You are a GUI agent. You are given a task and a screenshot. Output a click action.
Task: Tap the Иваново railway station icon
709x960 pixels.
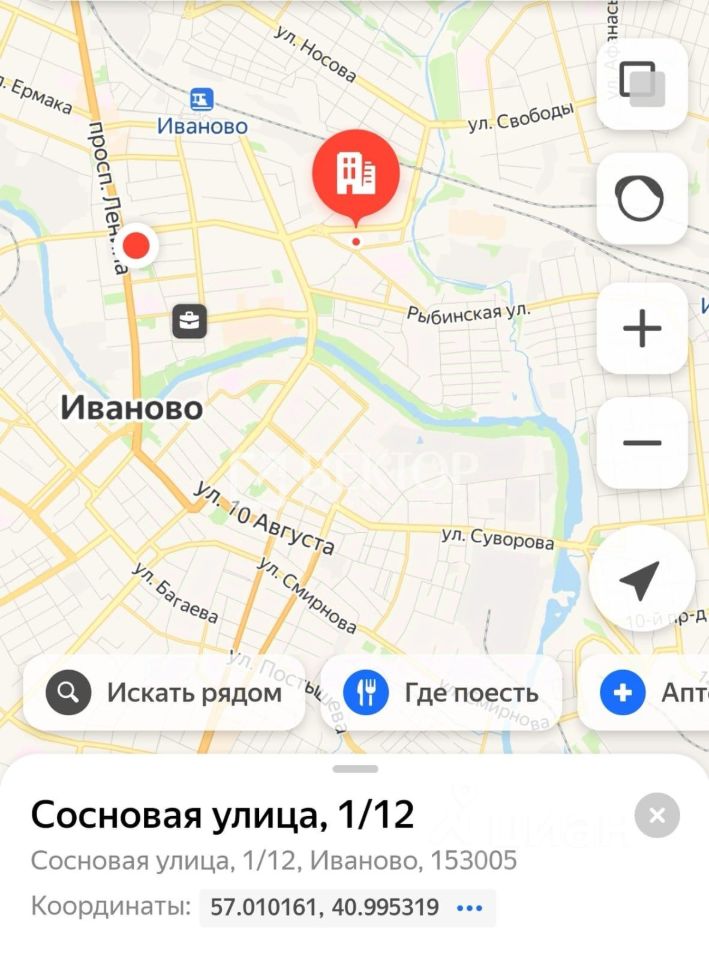point(202,100)
